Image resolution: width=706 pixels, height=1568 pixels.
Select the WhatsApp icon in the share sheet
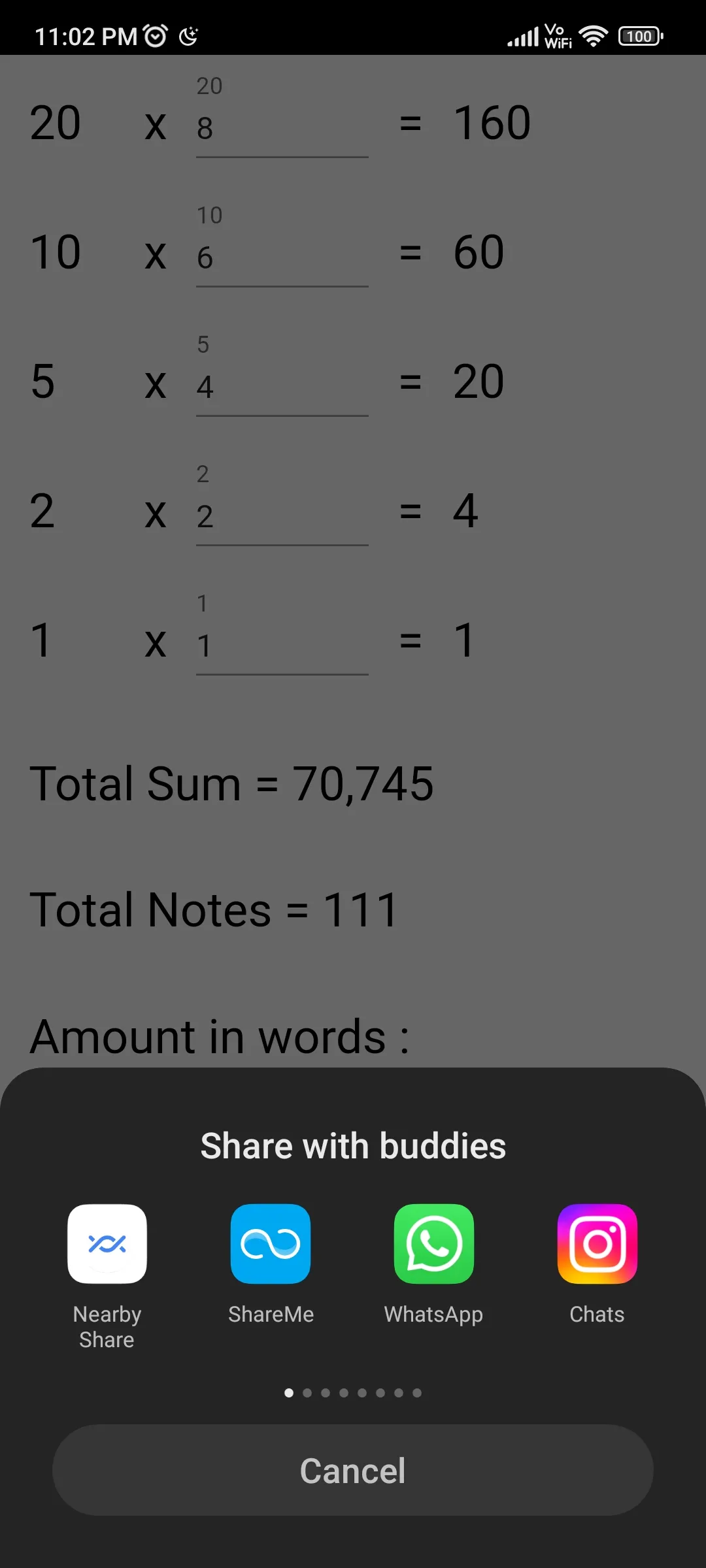(x=433, y=1243)
